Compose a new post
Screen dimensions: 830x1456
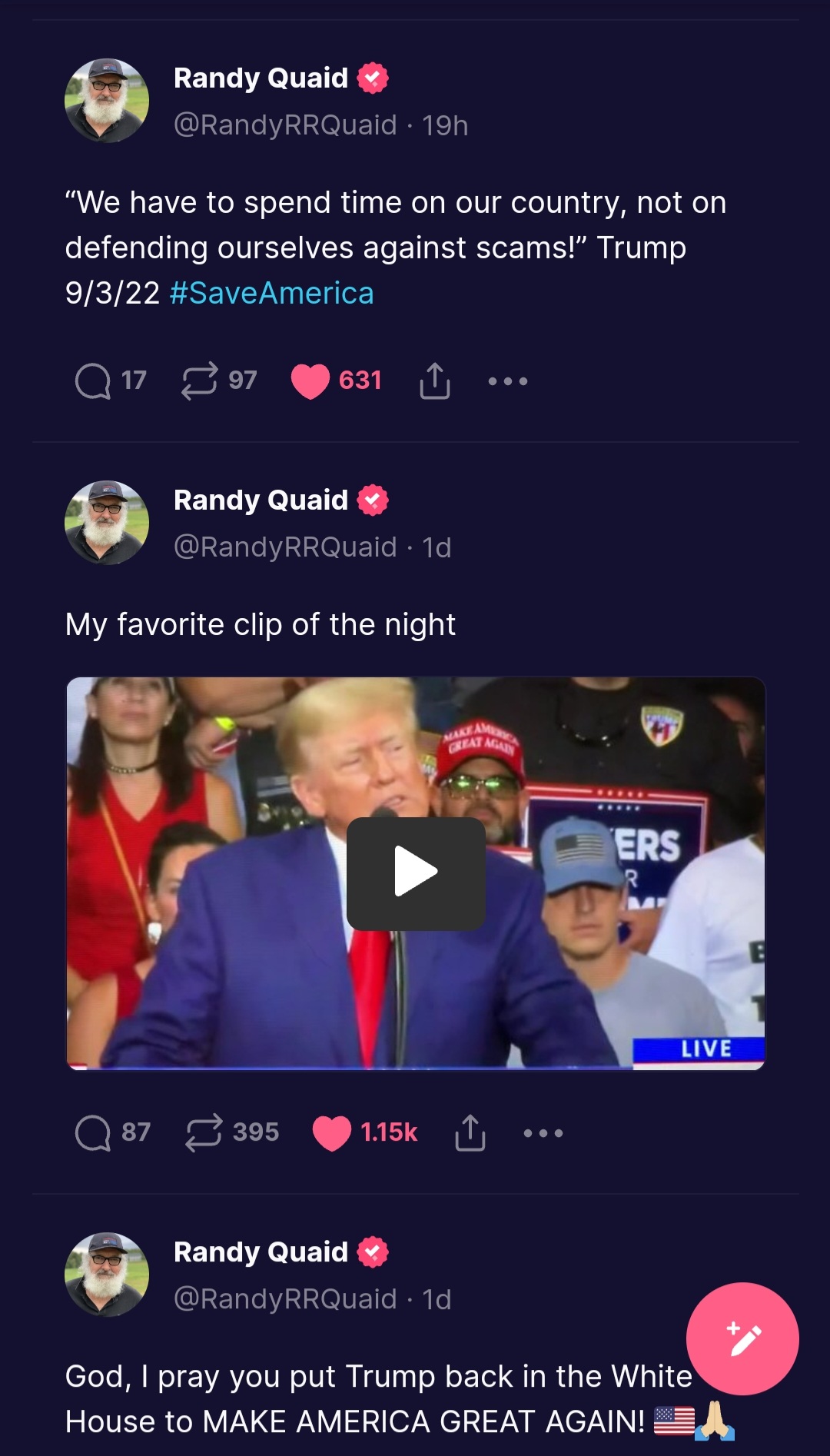click(x=742, y=1338)
